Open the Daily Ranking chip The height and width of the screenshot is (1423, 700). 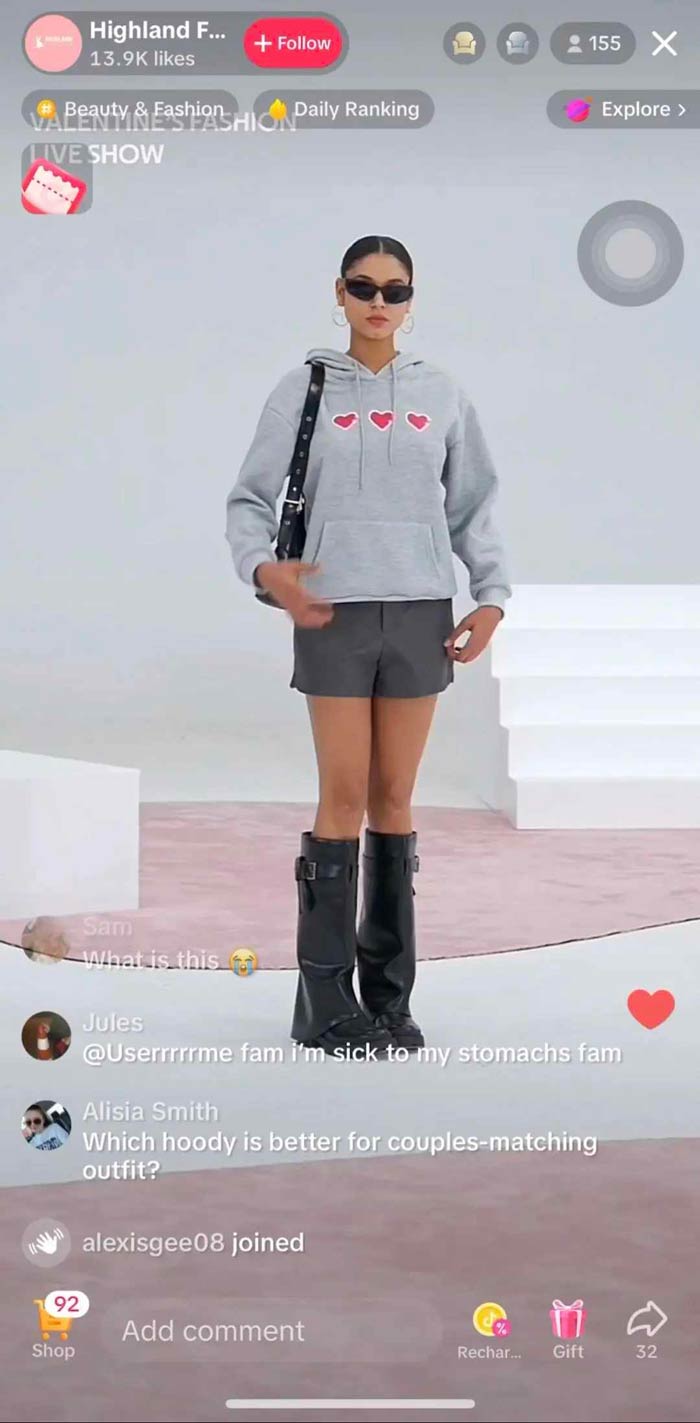[x=343, y=109]
